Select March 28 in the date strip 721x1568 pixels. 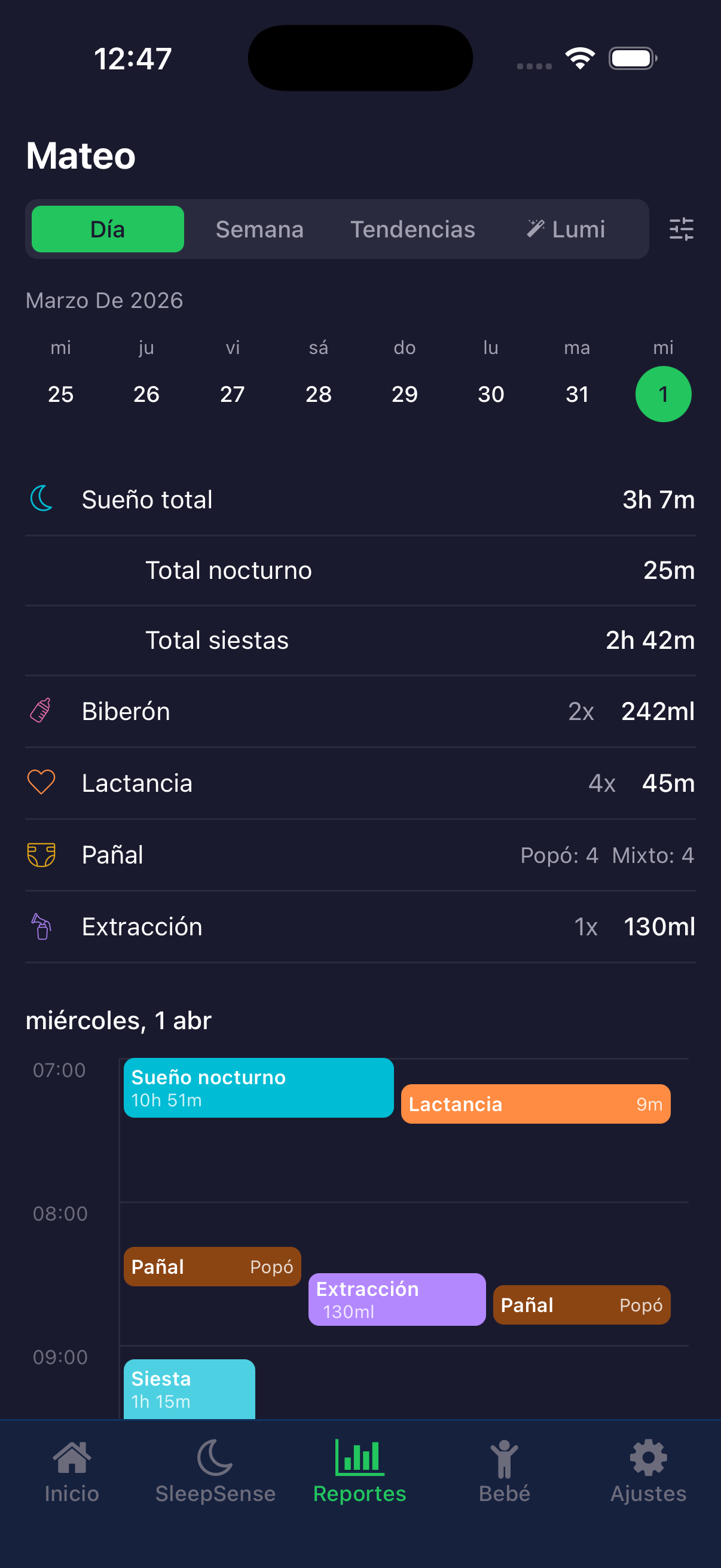(318, 394)
